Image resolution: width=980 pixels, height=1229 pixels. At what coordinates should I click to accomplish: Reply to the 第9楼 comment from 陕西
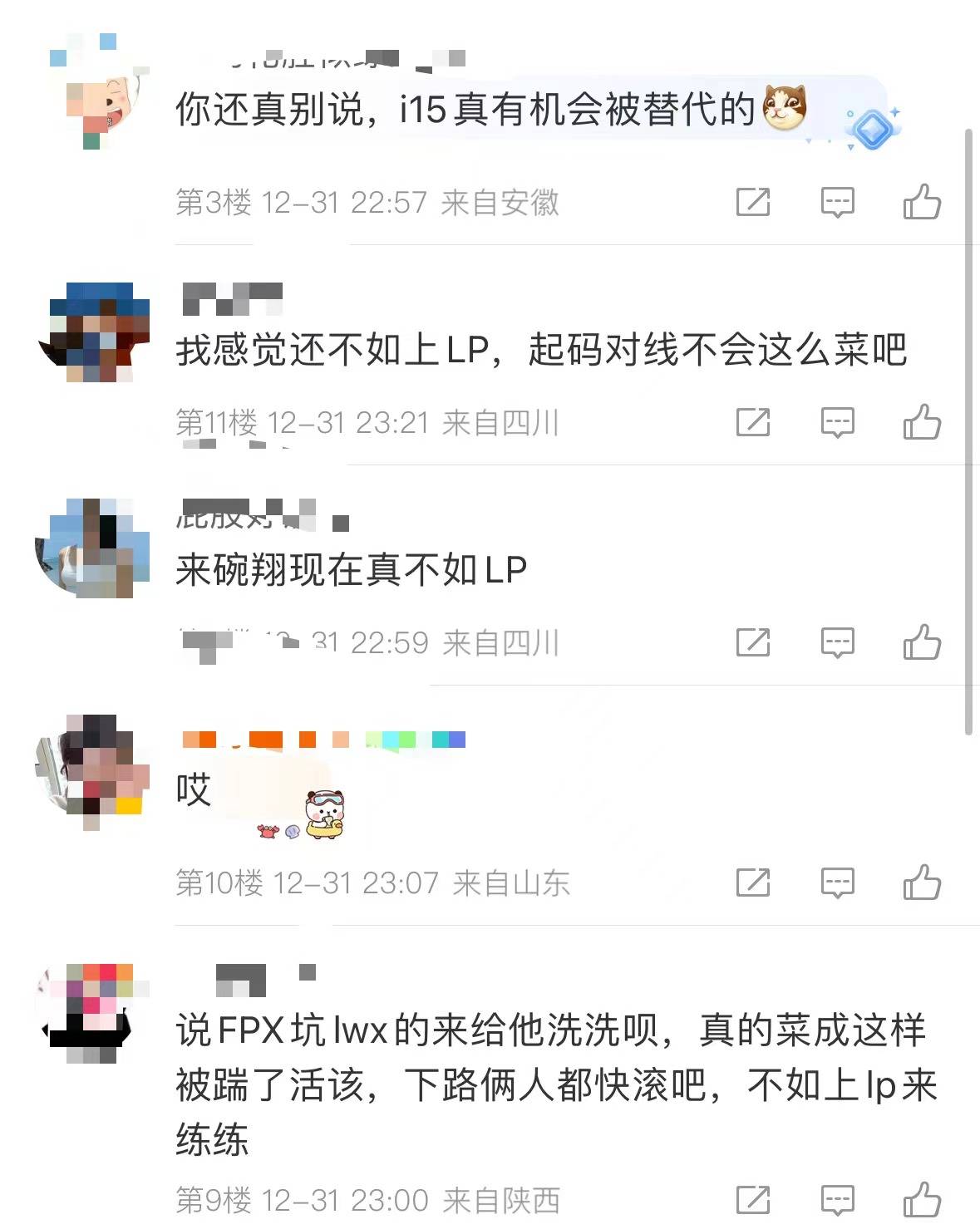pyautogui.click(x=837, y=1199)
